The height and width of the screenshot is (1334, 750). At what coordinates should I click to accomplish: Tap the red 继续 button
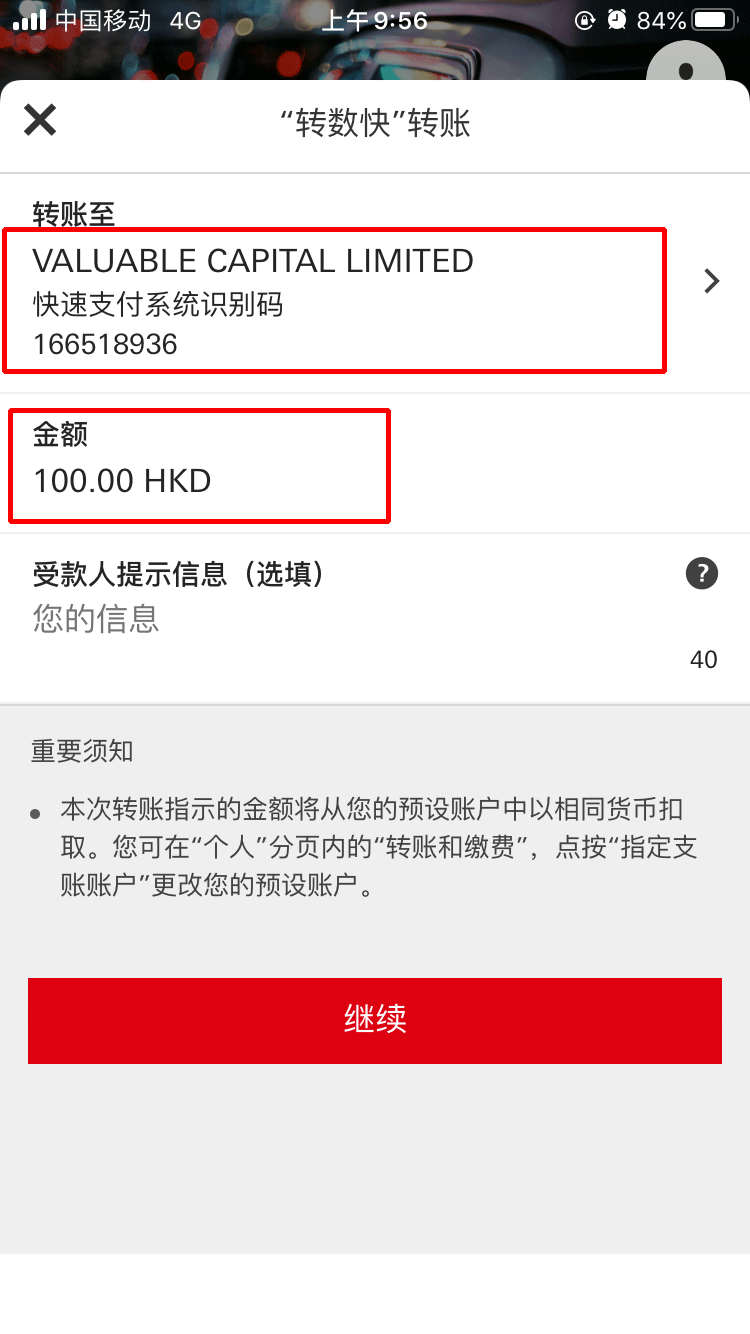(x=375, y=1020)
